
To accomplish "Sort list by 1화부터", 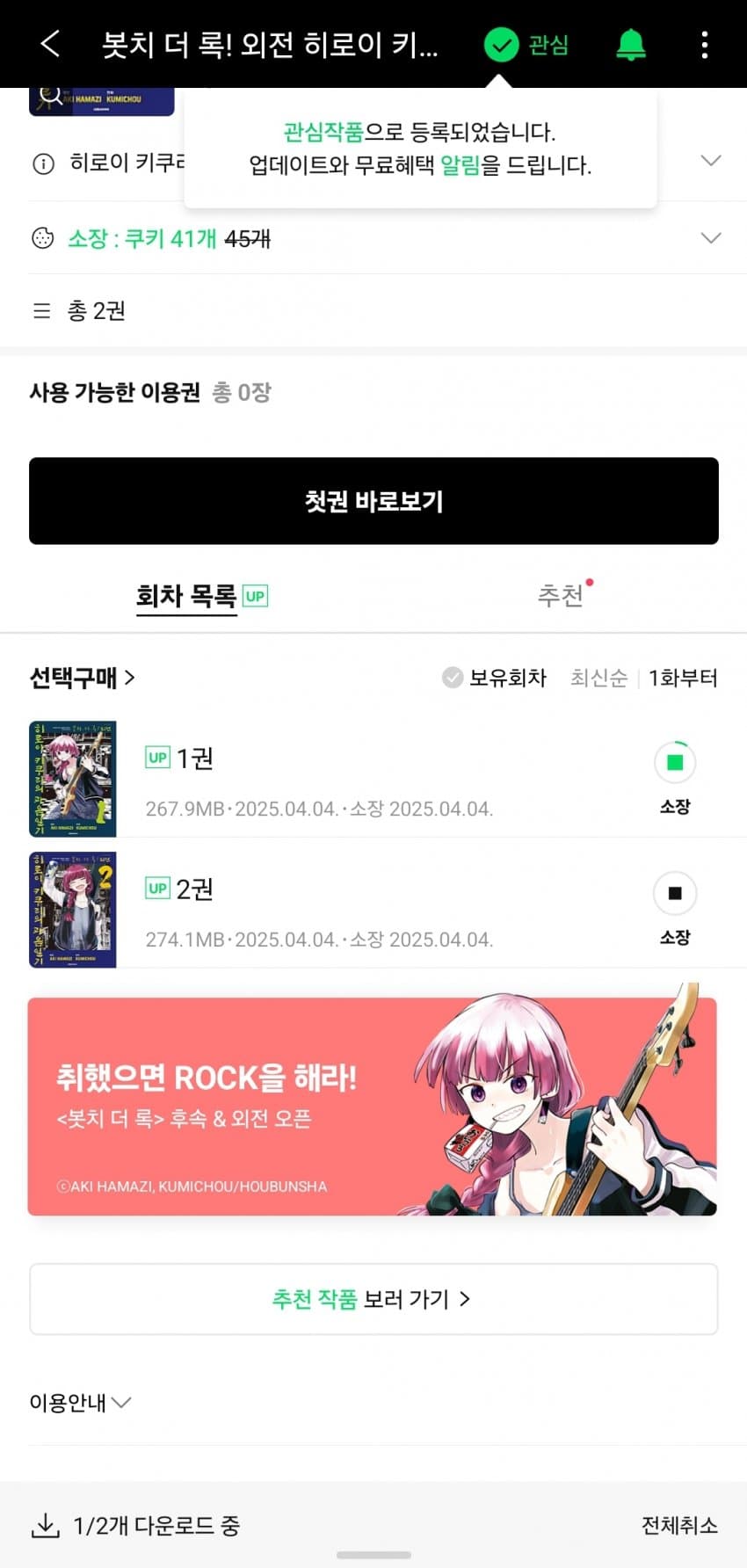I will pos(683,678).
